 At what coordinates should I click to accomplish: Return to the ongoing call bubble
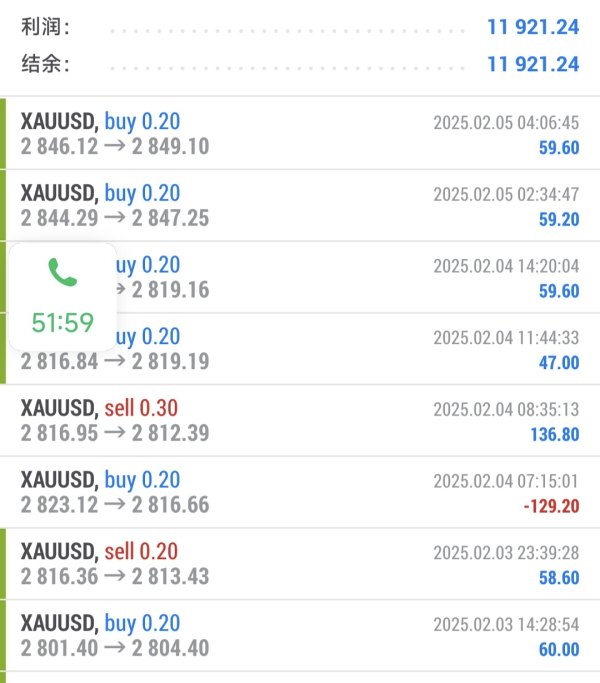[62, 296]
